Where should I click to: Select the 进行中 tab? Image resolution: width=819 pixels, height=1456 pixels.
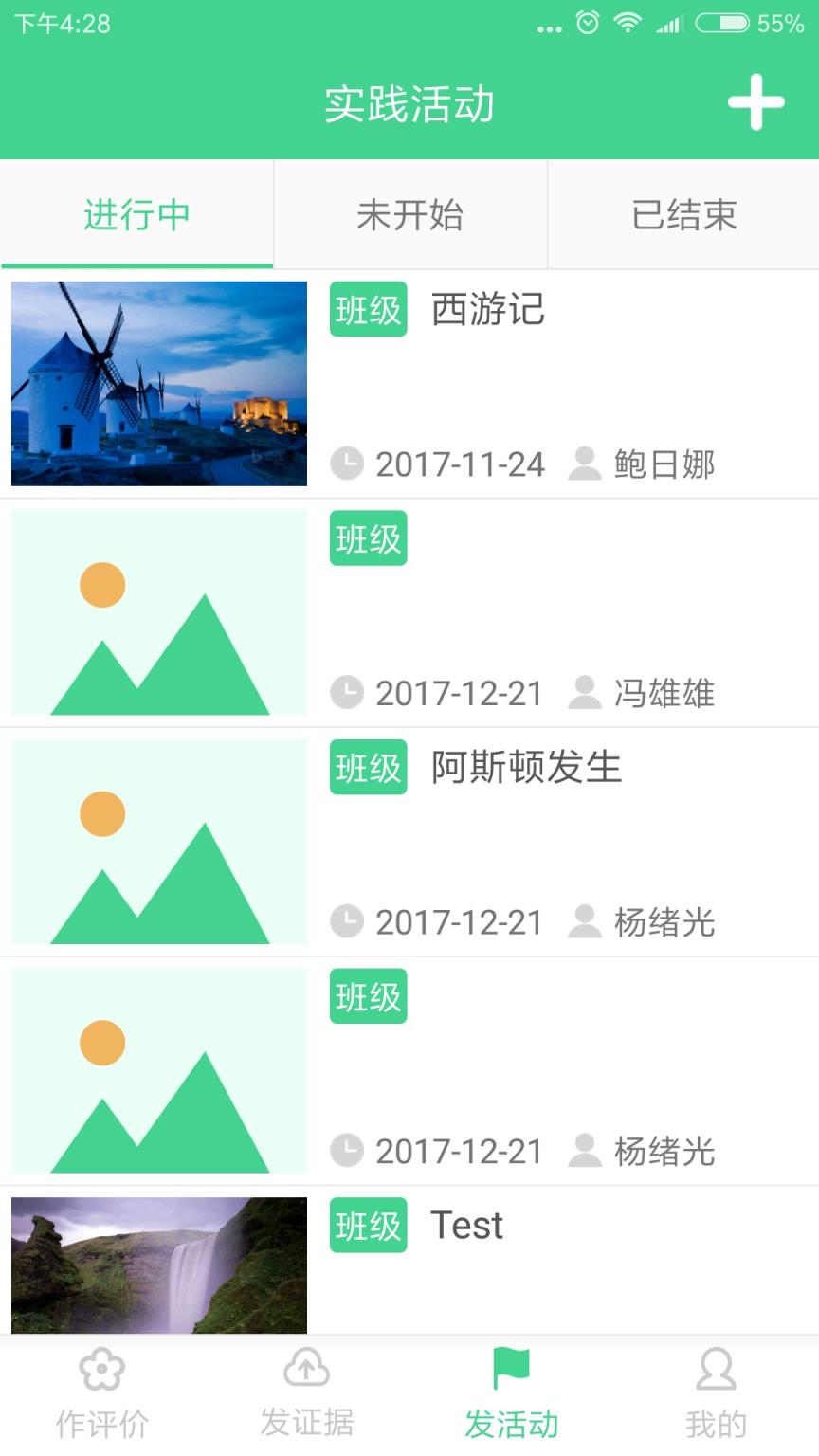coord(136,215)
